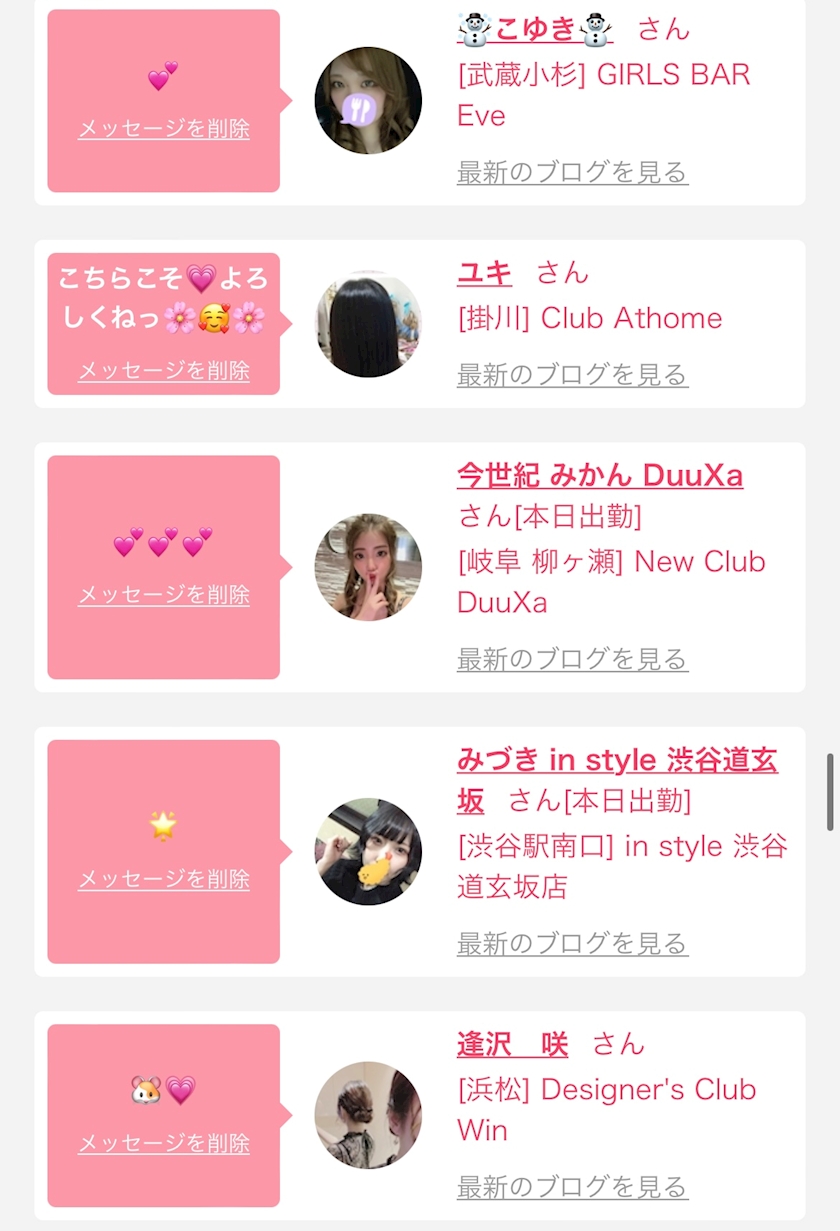Delete the message sent to 今世紀 みかん
This screenshot has height=1231, width=840.
click(x=164, y=595)
